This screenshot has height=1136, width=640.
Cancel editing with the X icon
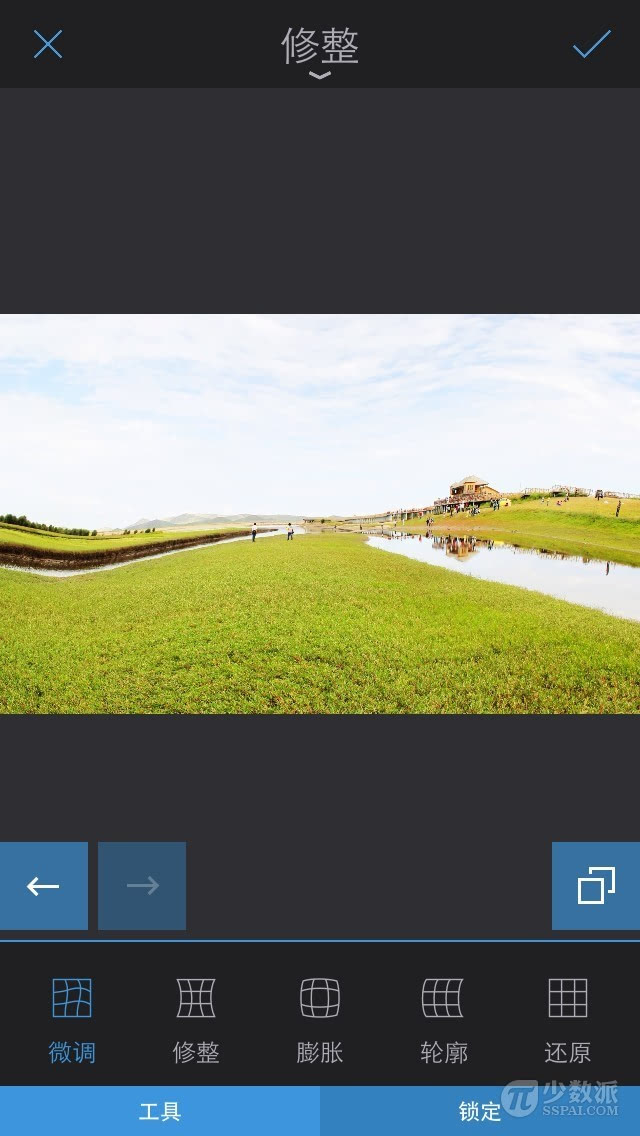(x=48, y=44)
